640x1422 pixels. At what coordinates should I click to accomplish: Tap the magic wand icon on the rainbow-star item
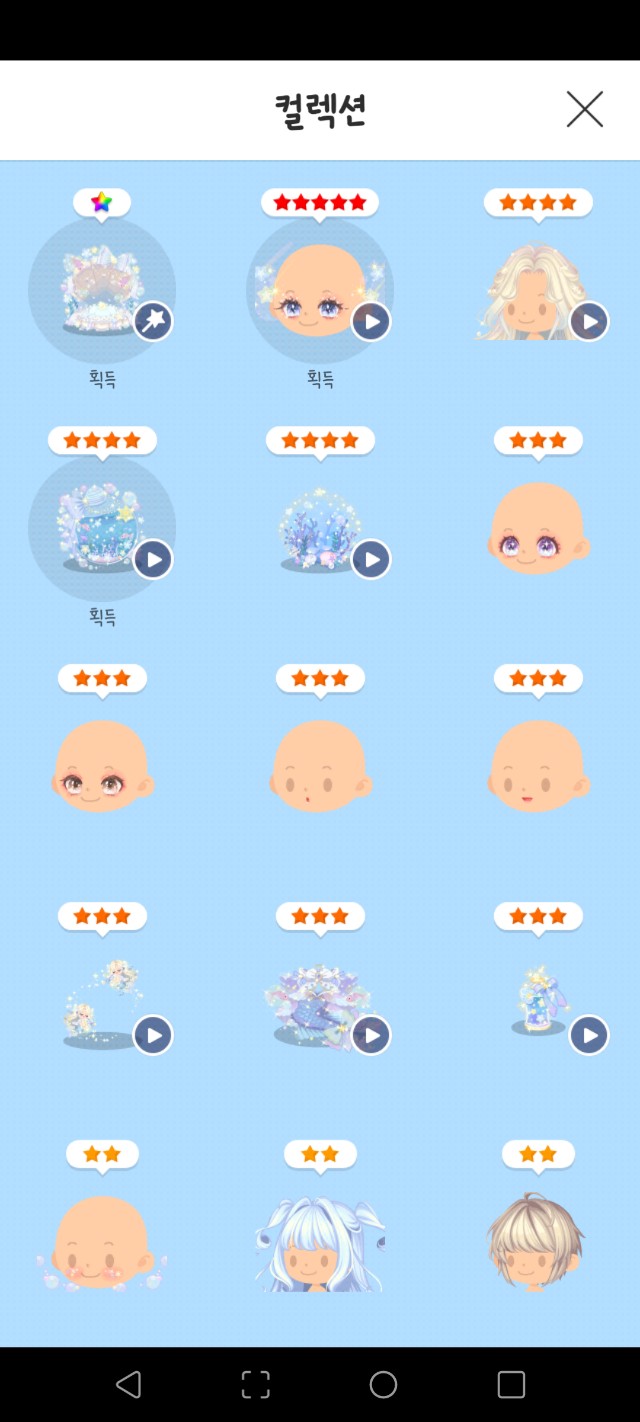pos(153,322)
